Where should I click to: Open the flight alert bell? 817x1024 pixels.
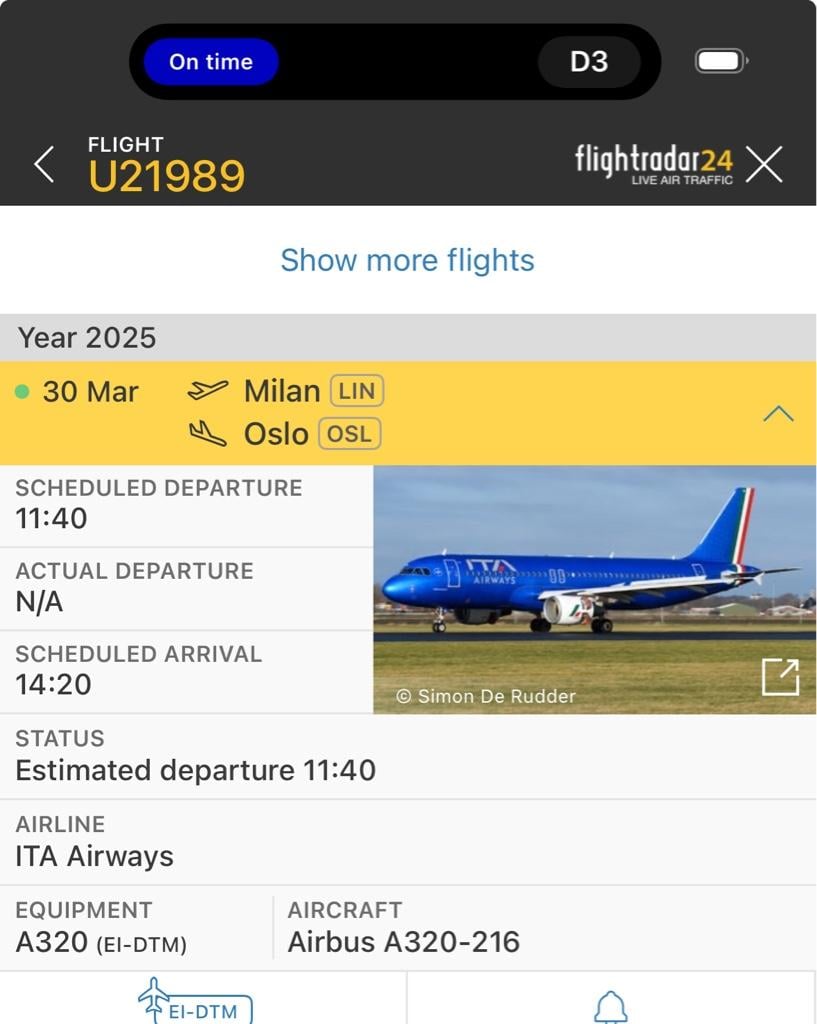[610, 1005]
